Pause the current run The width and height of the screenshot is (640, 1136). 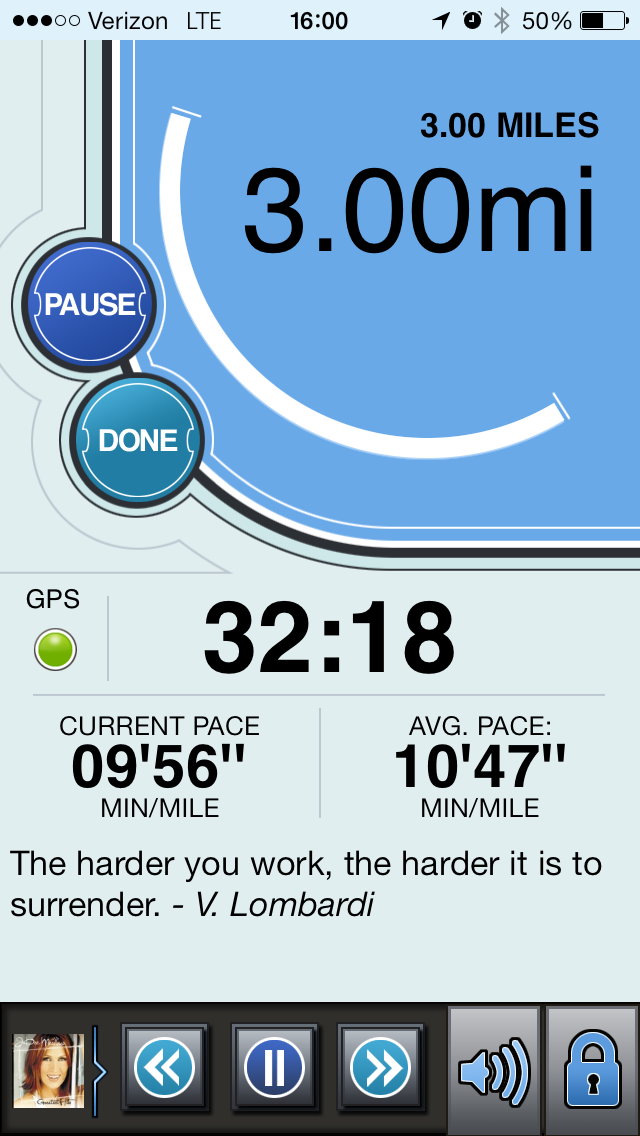89,304
